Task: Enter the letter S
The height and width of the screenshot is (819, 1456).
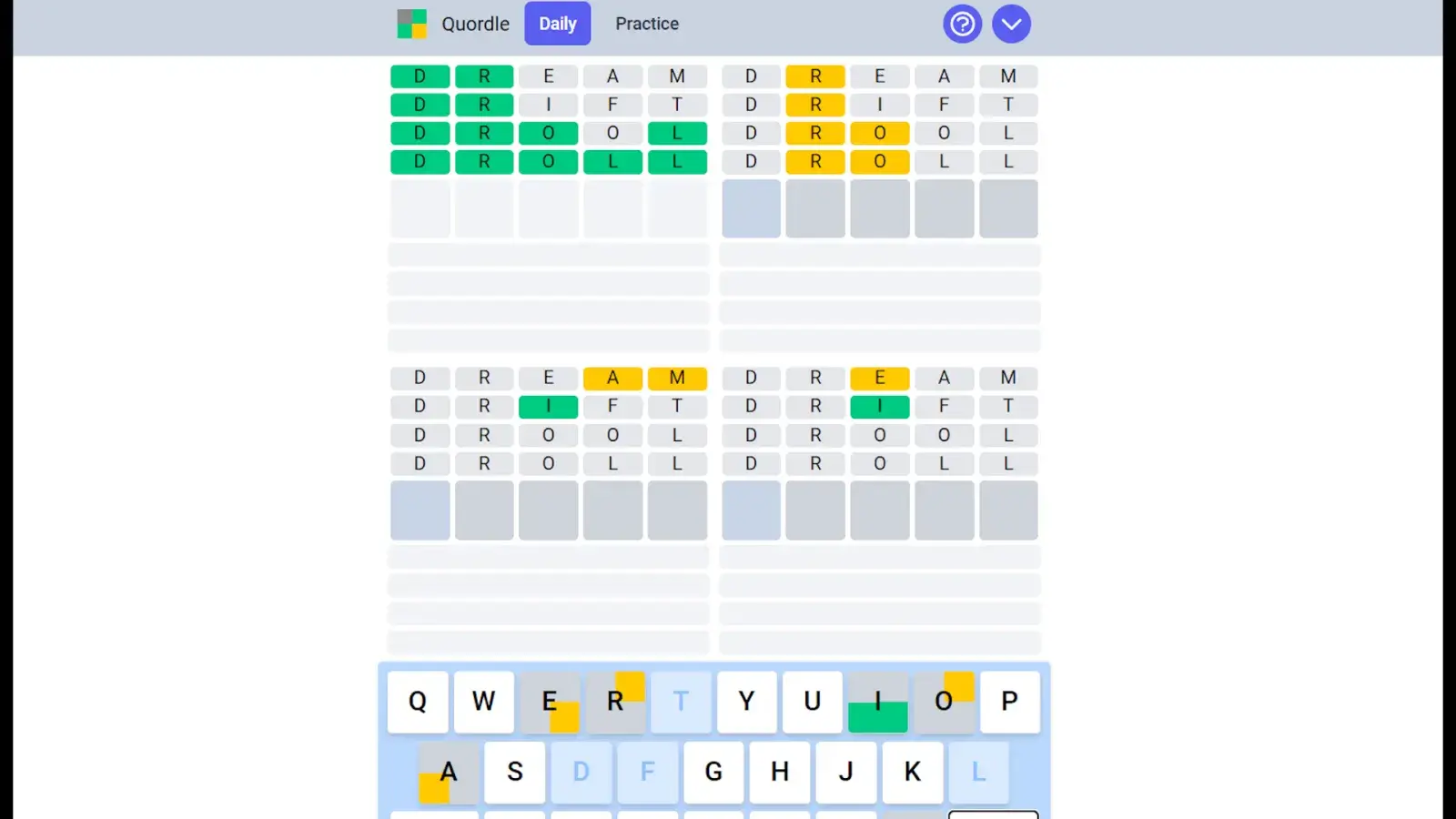Action: click(515, 773)
